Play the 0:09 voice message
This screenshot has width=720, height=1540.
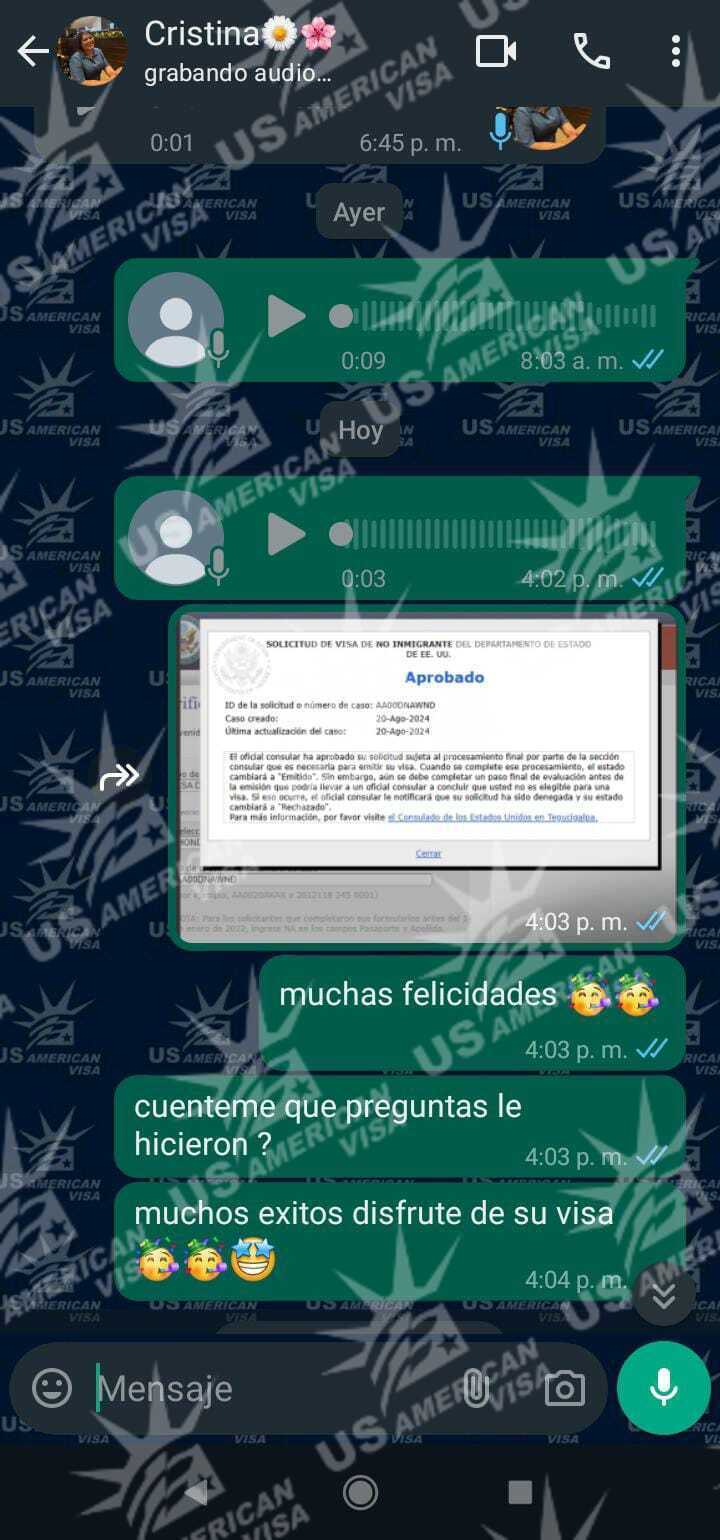click(286, 317)
